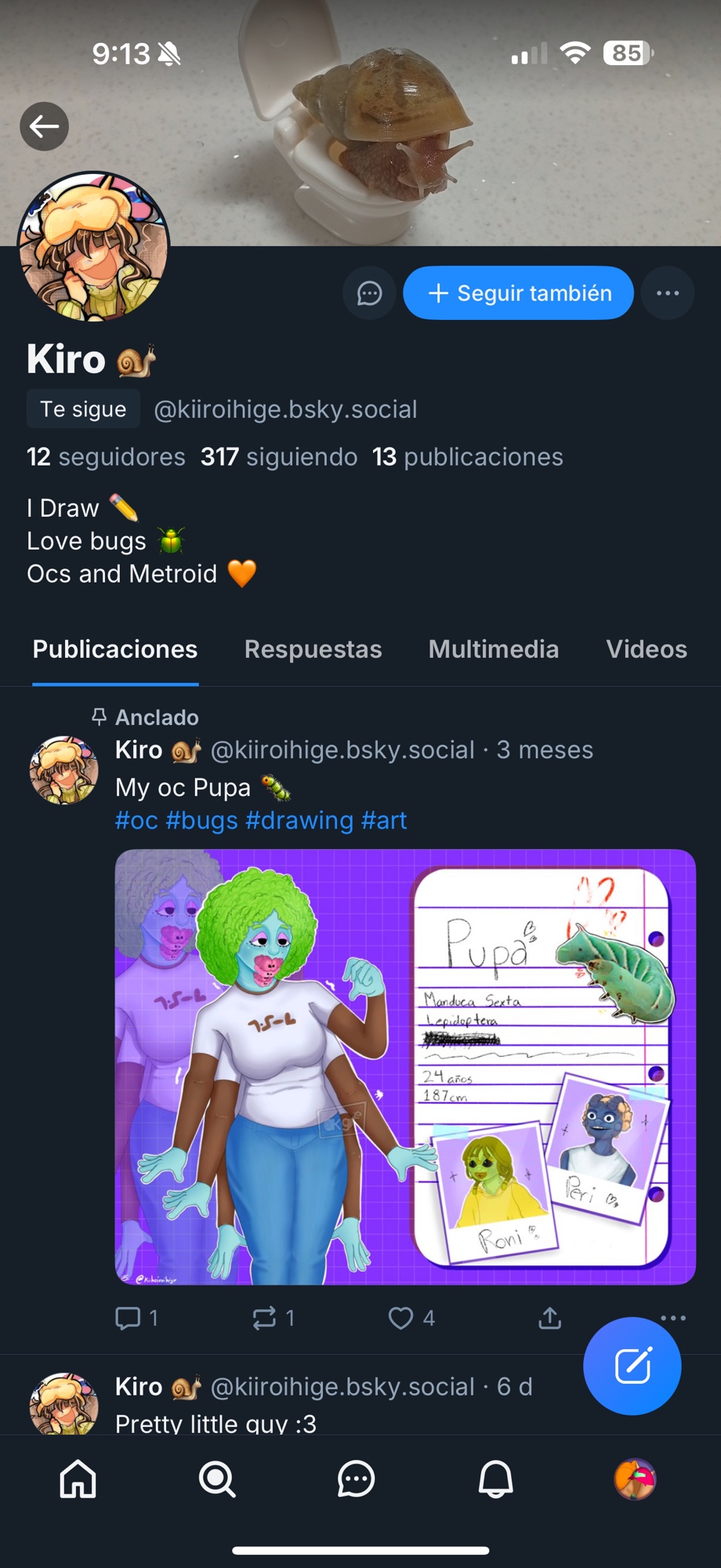Go back using the arrow button
This screenshot has height=1568, width=721.
[44, 126]
